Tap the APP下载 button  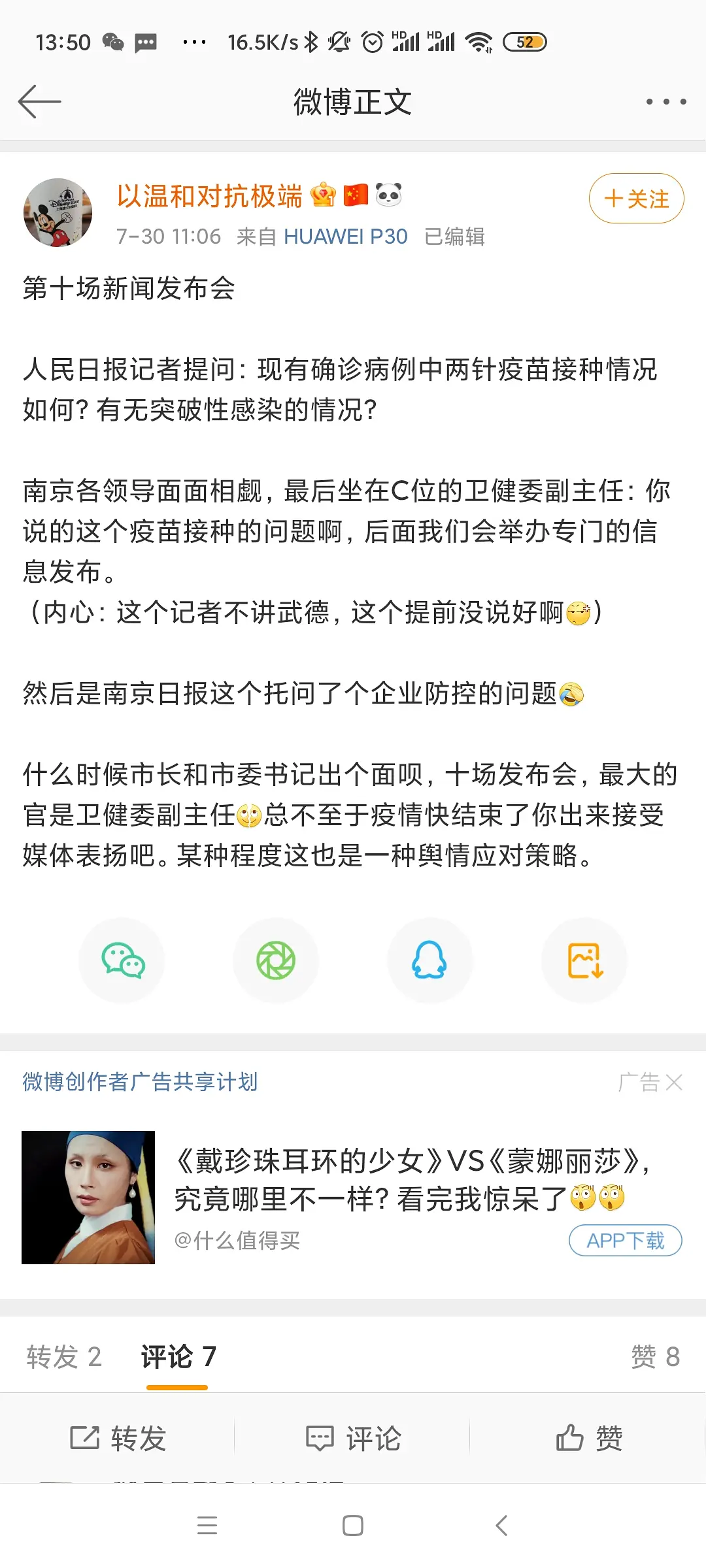pyautogui.click(x=625, y=1240)
